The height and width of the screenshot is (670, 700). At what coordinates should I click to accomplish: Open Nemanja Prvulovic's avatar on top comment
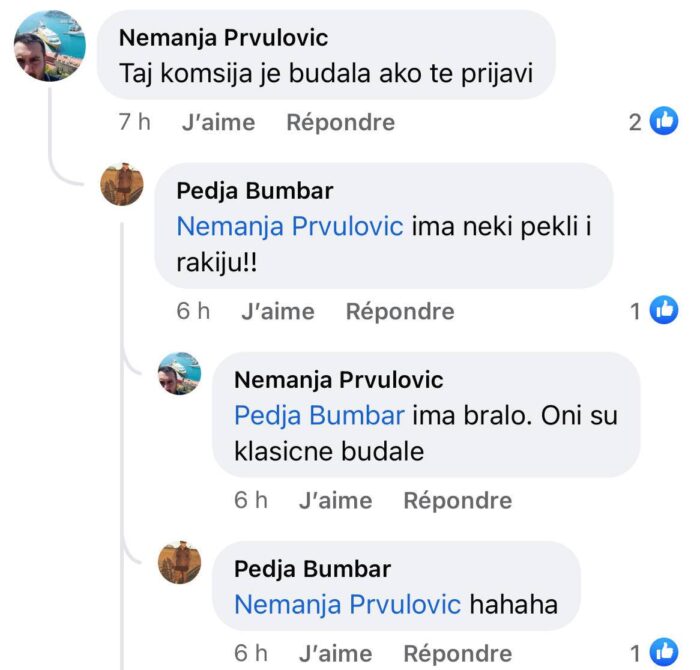[x=50, y=46]
